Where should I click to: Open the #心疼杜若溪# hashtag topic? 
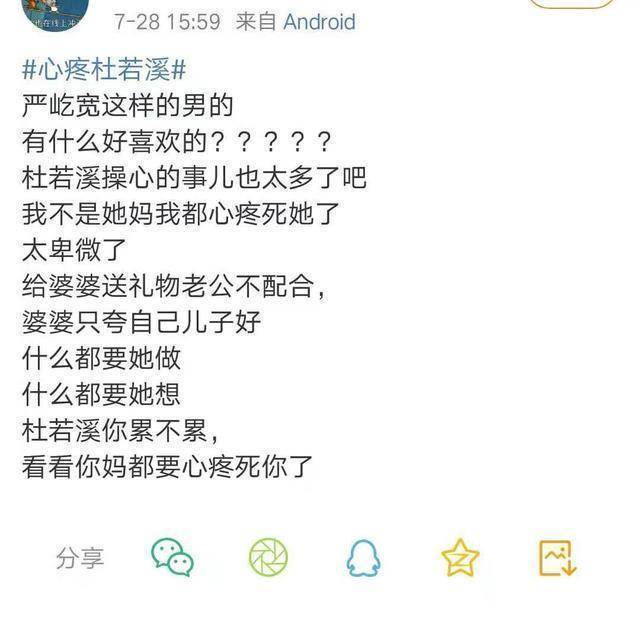[x=103, y=69]
